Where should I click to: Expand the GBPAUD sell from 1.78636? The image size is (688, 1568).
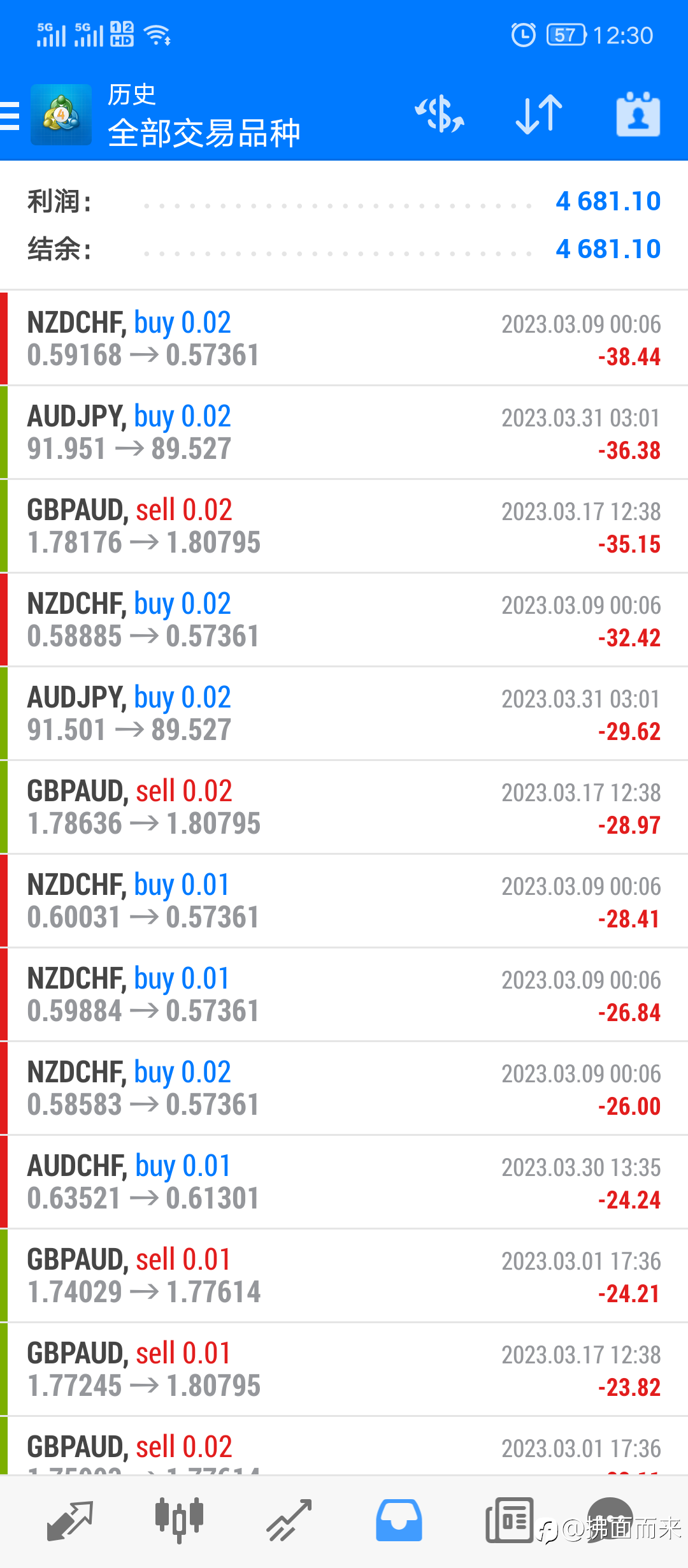point(344,807)
